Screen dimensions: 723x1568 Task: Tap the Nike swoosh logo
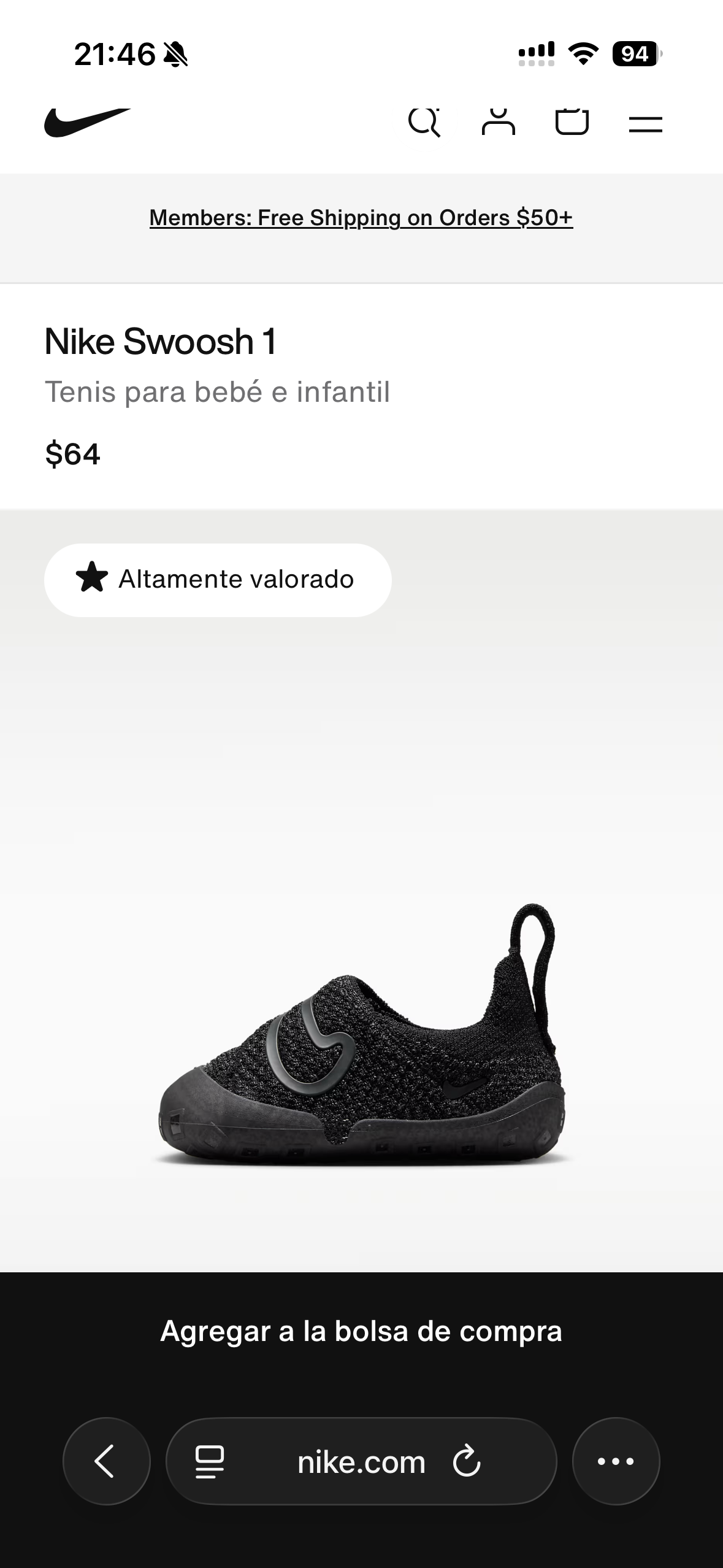coord(87,122)
